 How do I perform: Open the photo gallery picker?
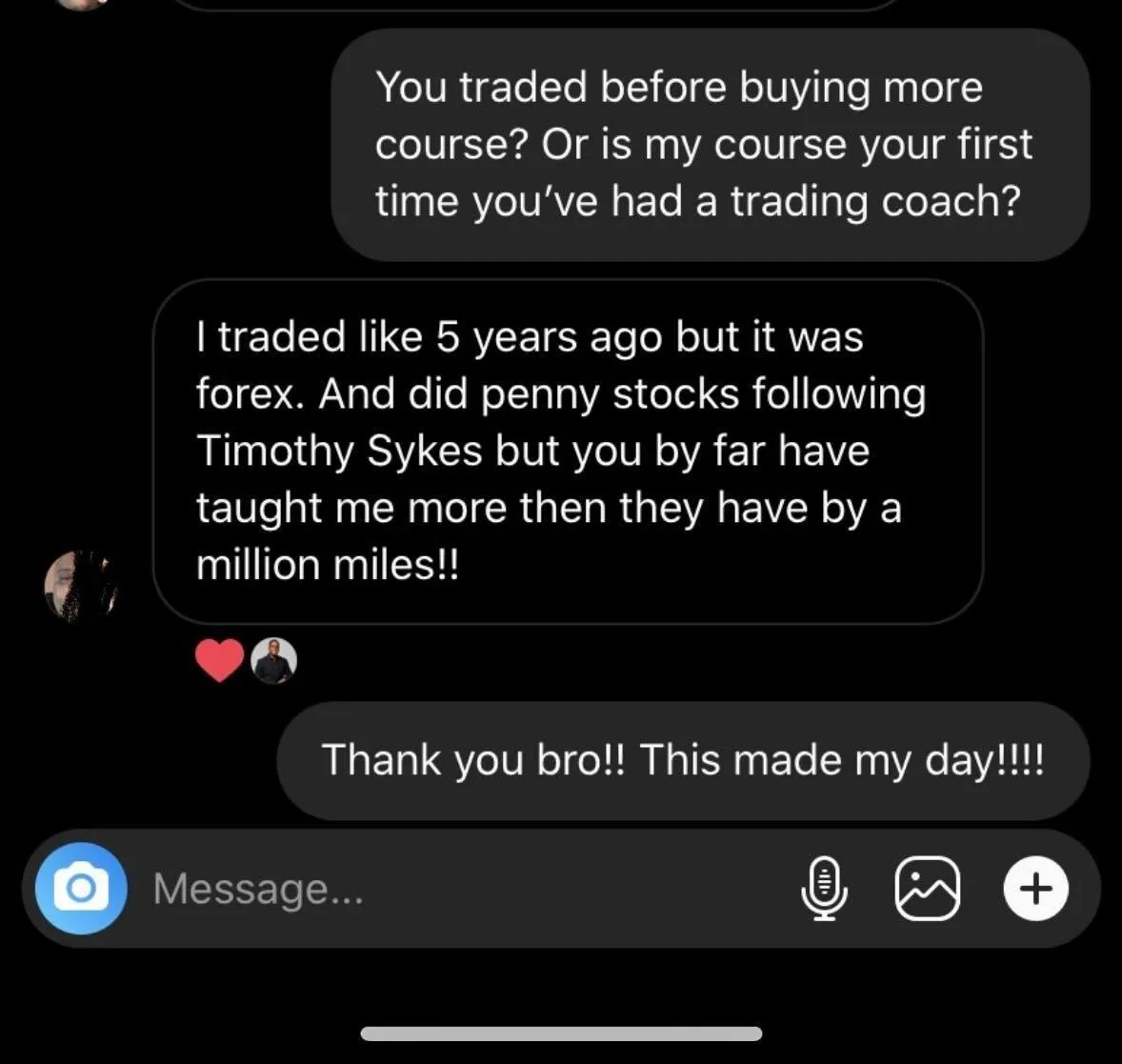coord(928,889)
